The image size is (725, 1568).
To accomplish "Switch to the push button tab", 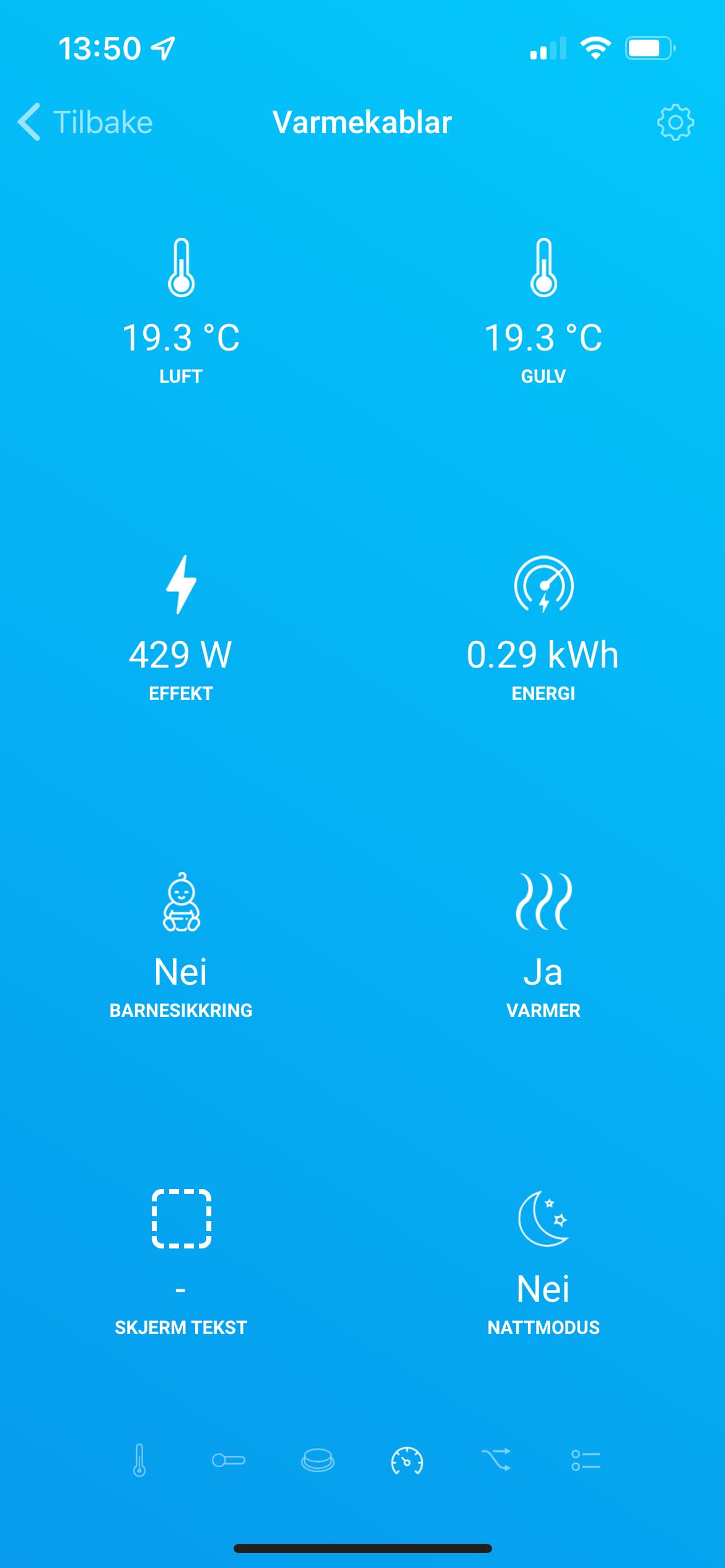I will [318, 1460].
